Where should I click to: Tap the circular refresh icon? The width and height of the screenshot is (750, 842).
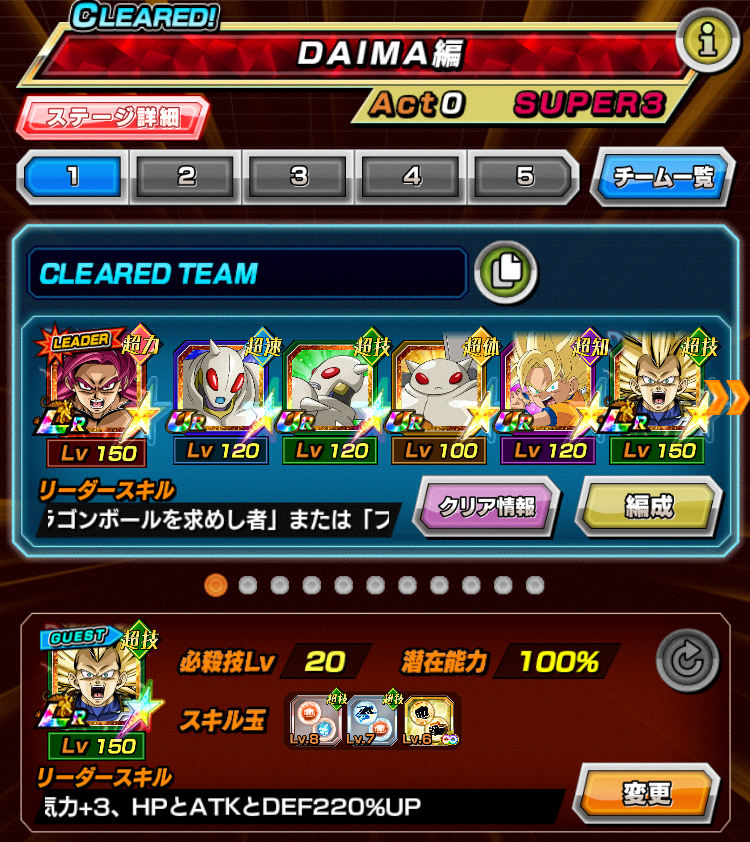click(688, 662)
